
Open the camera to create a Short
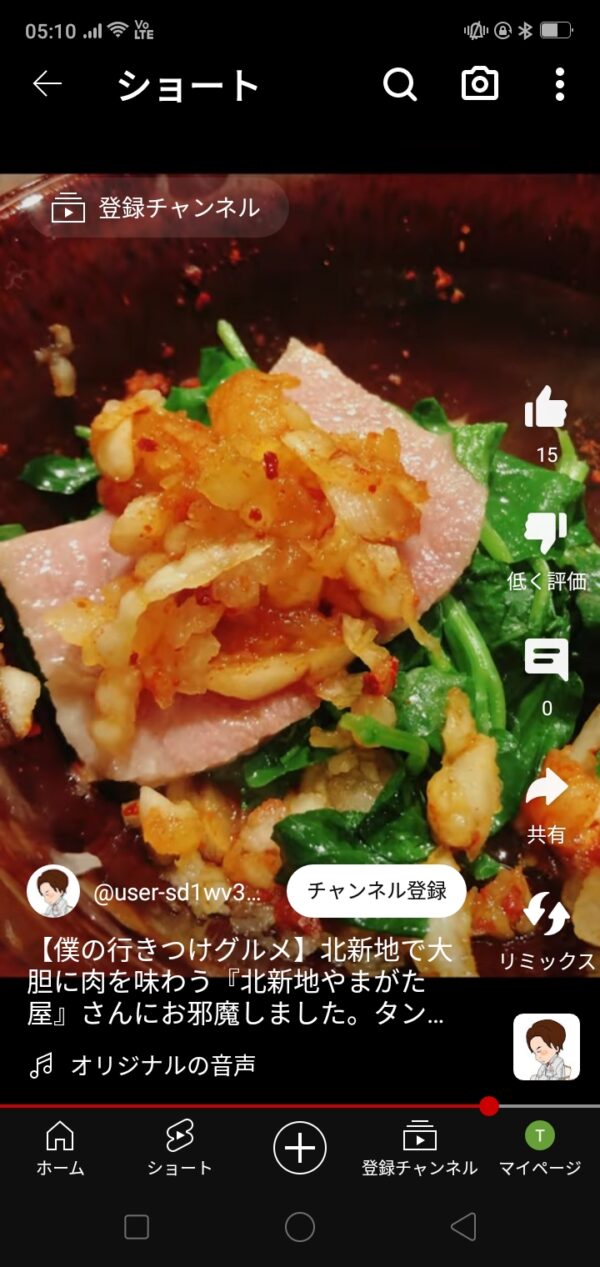point(480,85)
